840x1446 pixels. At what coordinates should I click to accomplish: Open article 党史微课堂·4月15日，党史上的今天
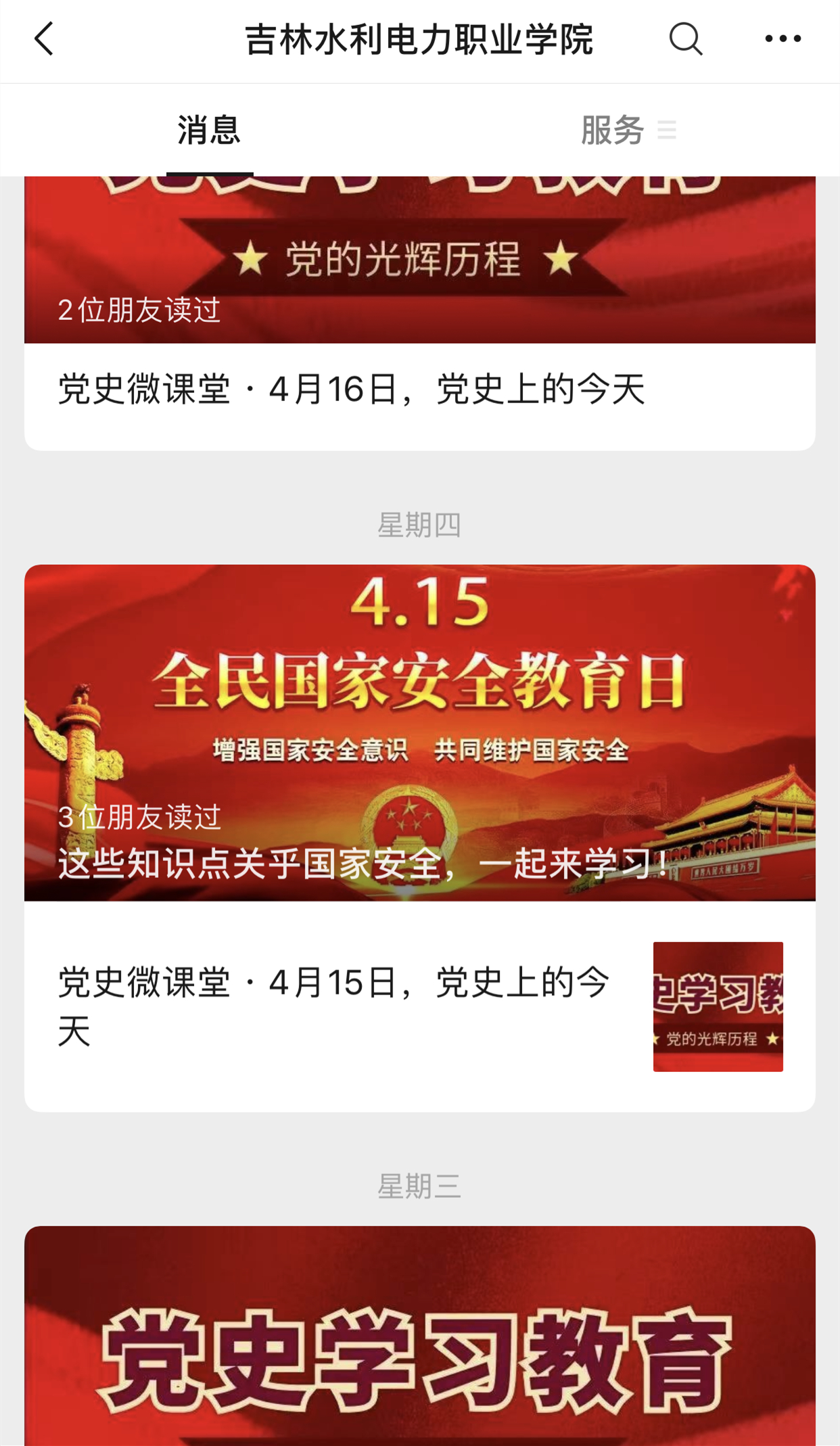tap(335, 1006)
